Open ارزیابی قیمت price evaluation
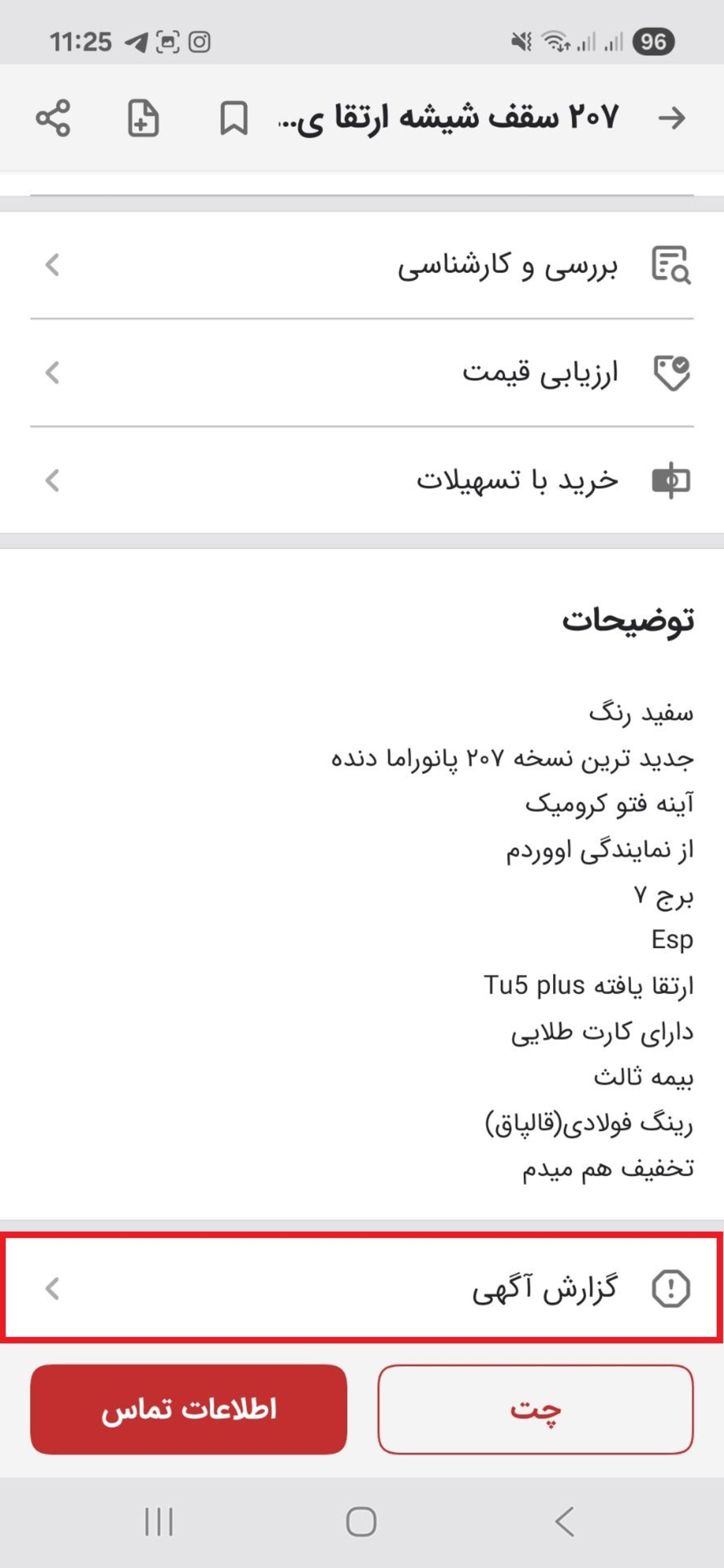Image resolution: width=724 pixels, height=1568 pixels. [x=362, y=373]
